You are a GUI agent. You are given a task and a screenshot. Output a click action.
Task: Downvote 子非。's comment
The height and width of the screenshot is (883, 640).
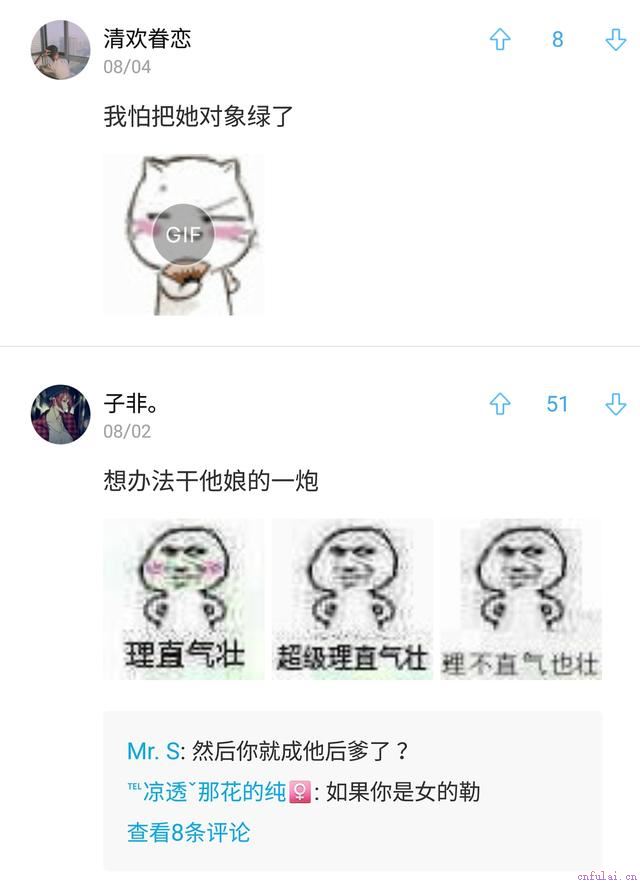[x=615, y=404]
